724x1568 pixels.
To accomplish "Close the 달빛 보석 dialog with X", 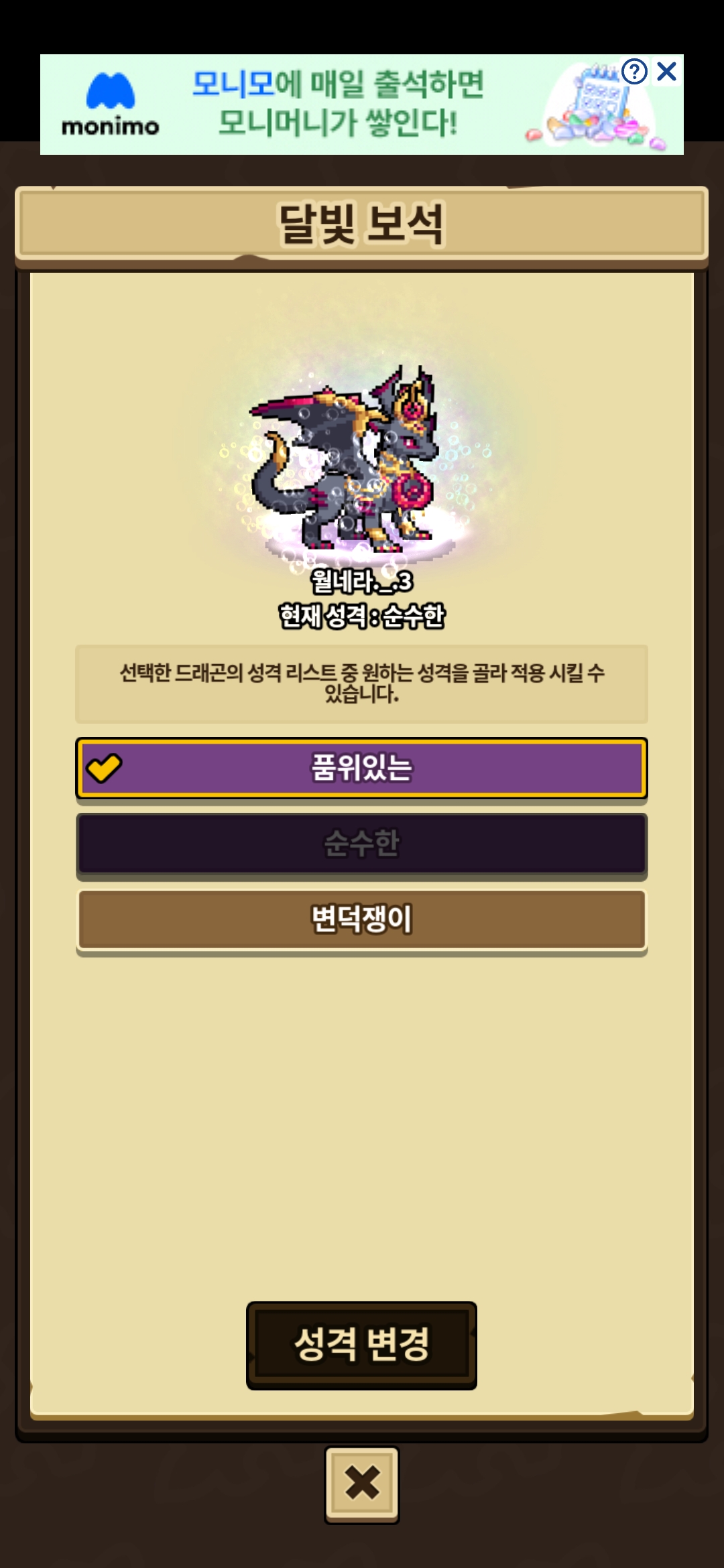I will 362,1484.
